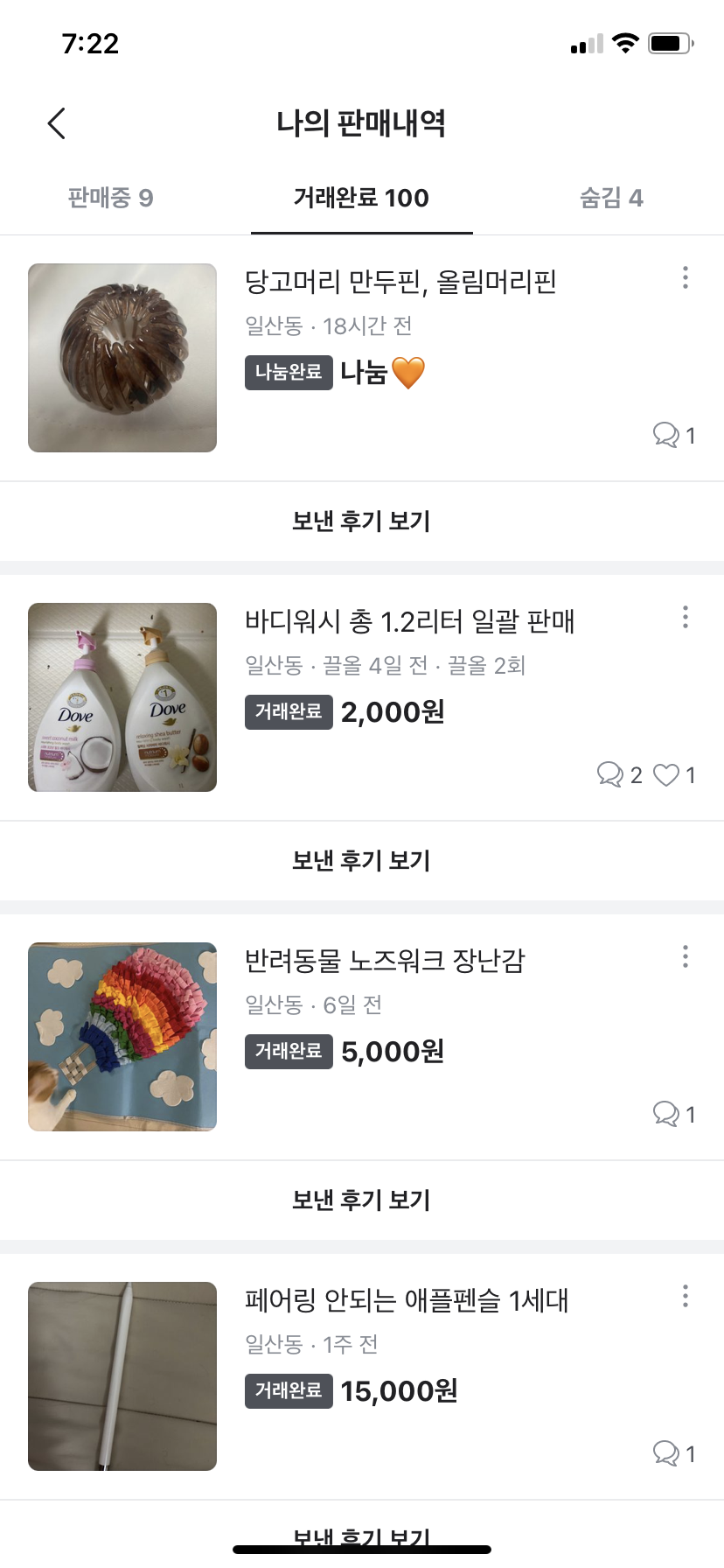Open the 바디워시 총 1.2리터 listing
Image resolution: width=724 pixels, height=1568 pixels.
(409, 621)
